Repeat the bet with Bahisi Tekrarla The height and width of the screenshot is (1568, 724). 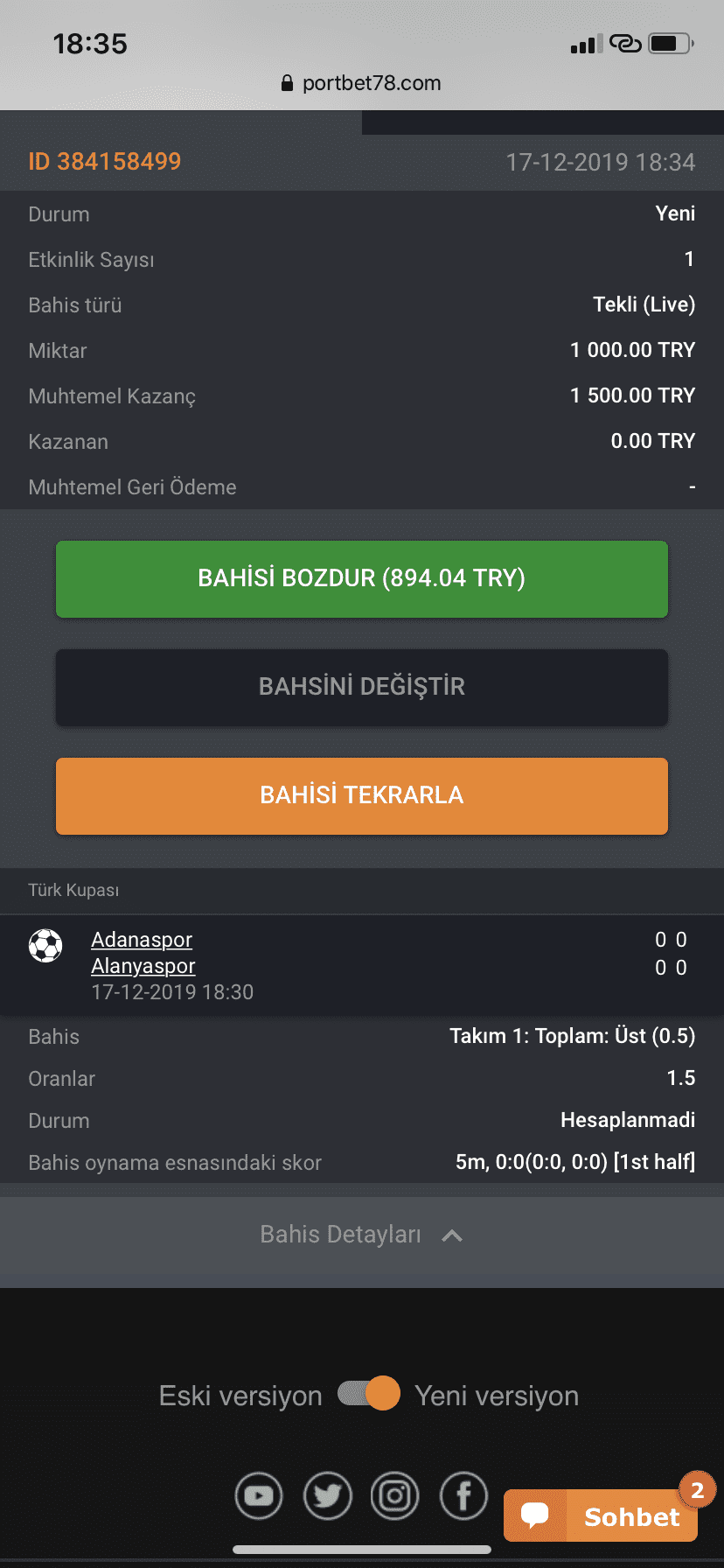click(x=362, y=795)
